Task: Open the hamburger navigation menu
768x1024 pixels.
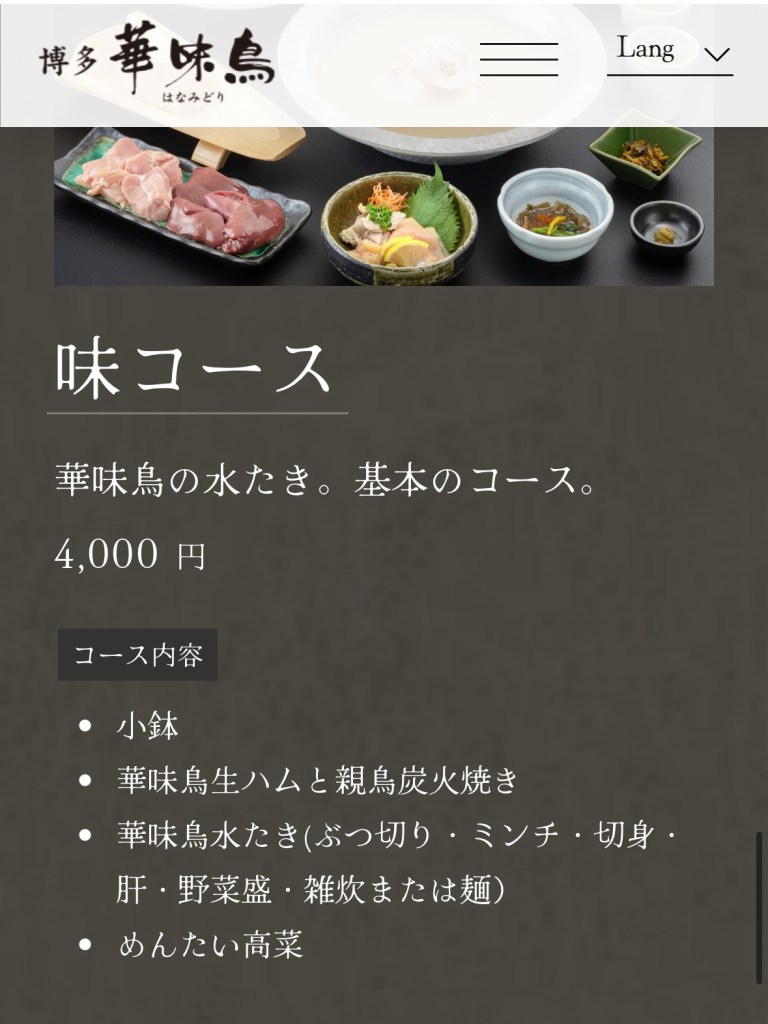Action: pos(518,59)
